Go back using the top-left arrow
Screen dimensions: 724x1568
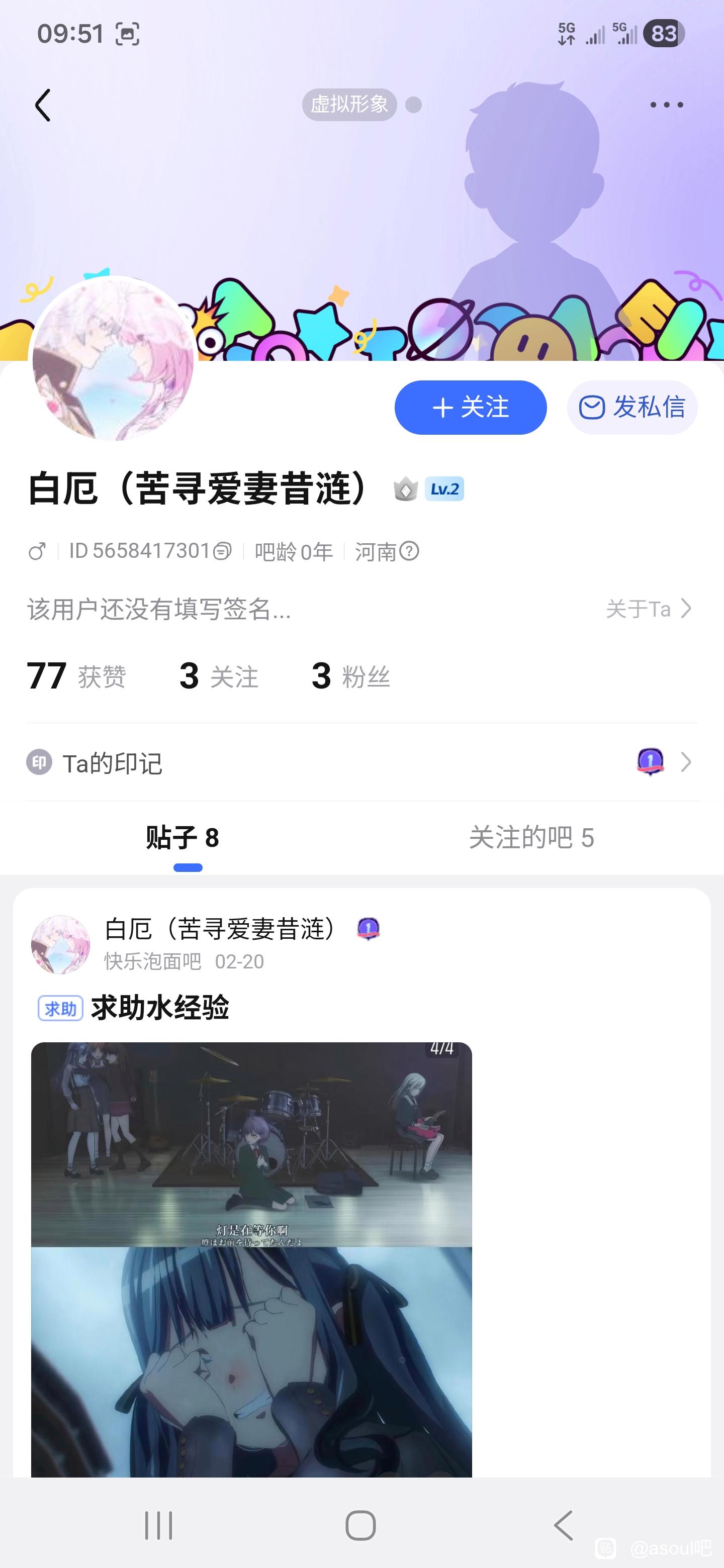point(43,106)
